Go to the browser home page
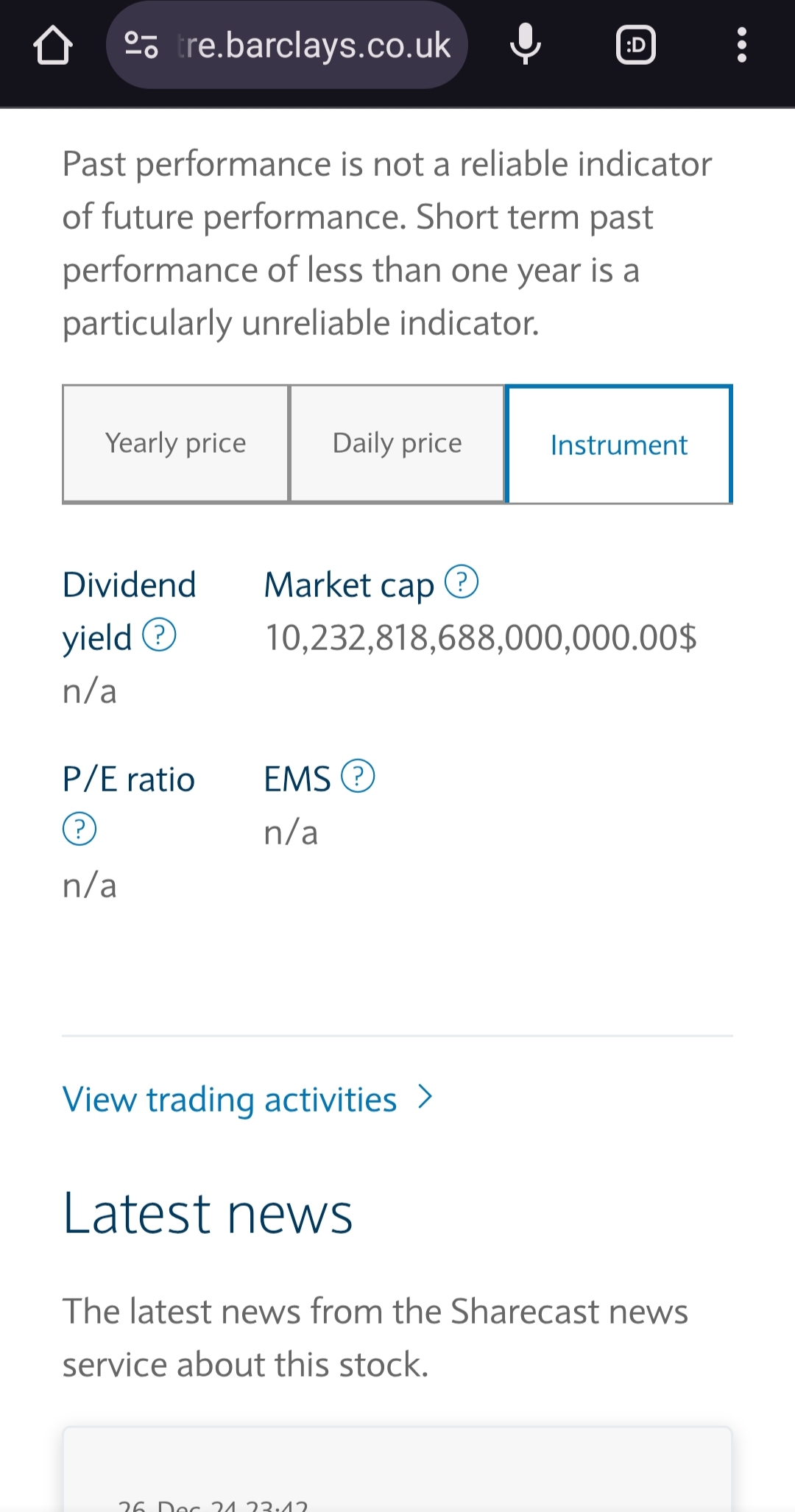The height and width of the screenshot is (1512, 795). pyautogui.click(x=53, y=46)
